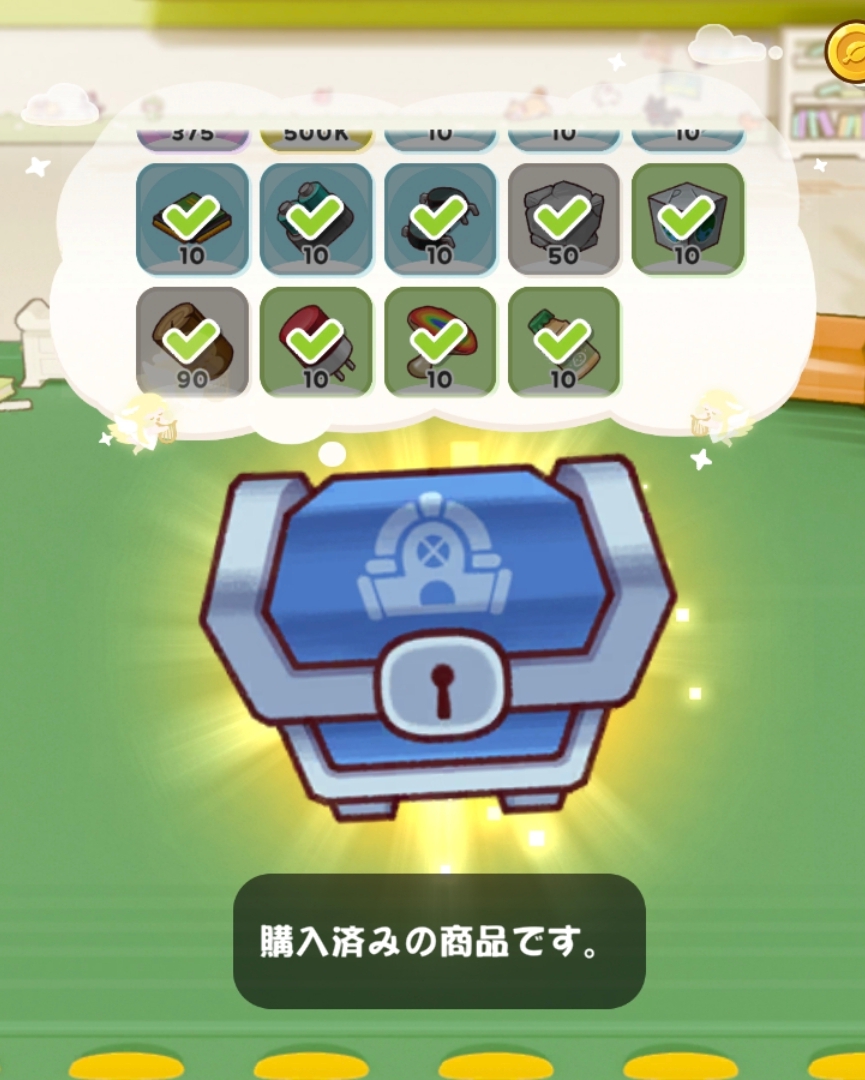865x1080 pixels.
Task: Select the stone reward tile with 50
Action: pyautogui.click(x=564, y=218)
